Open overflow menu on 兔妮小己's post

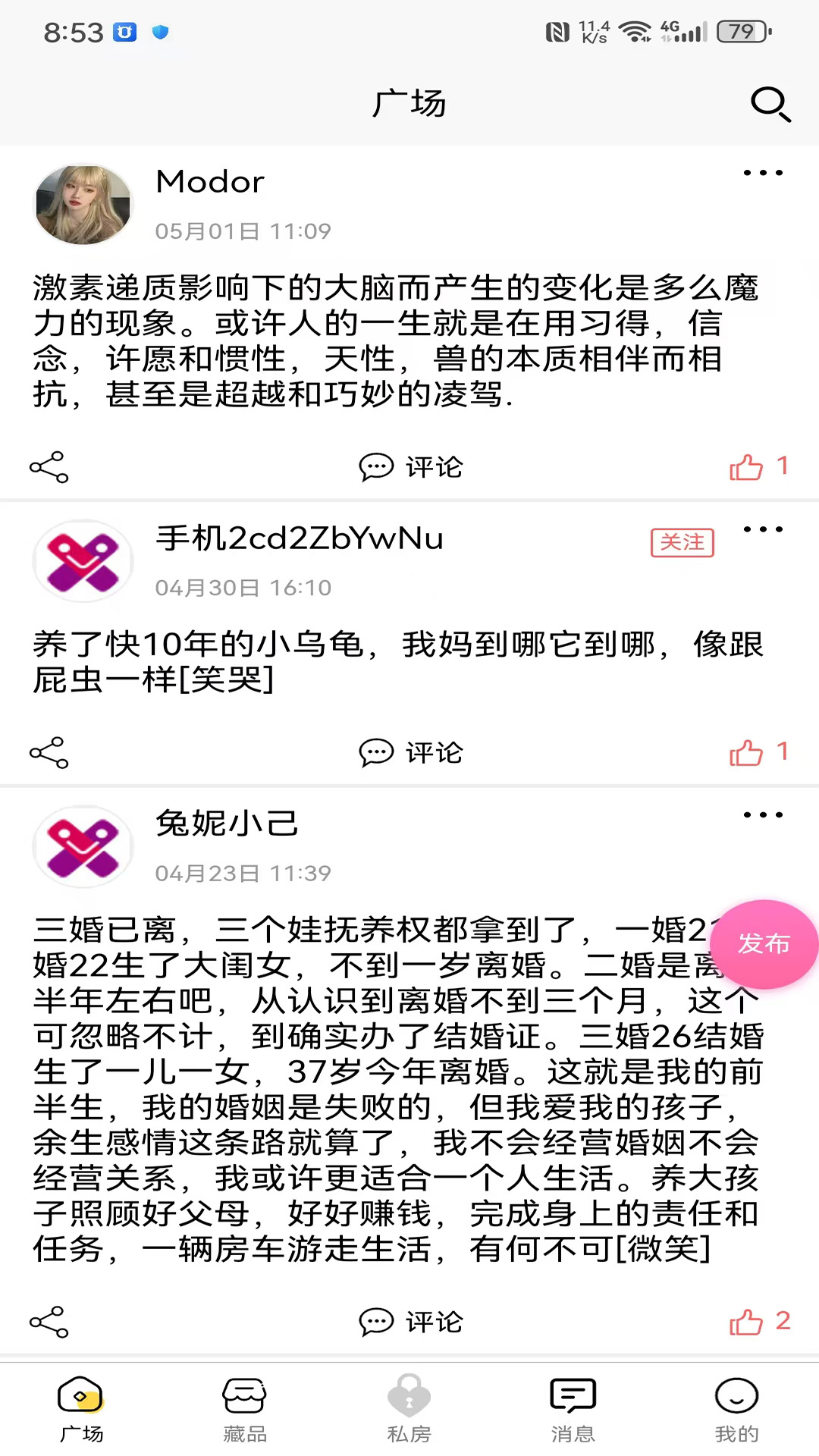pyautogui.click(x=763, y=815)
